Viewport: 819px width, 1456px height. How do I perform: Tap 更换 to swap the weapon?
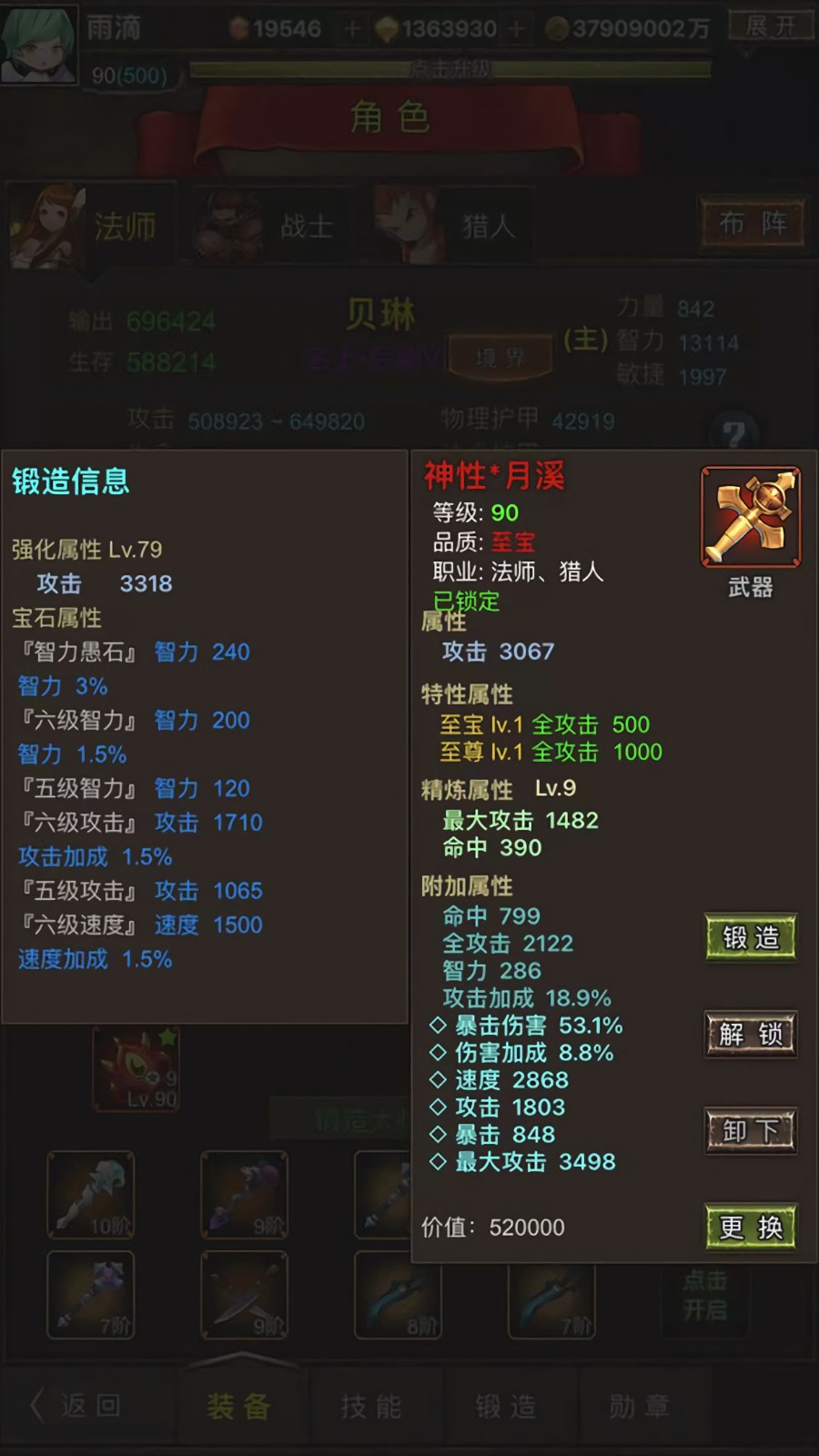point(751,1228)
